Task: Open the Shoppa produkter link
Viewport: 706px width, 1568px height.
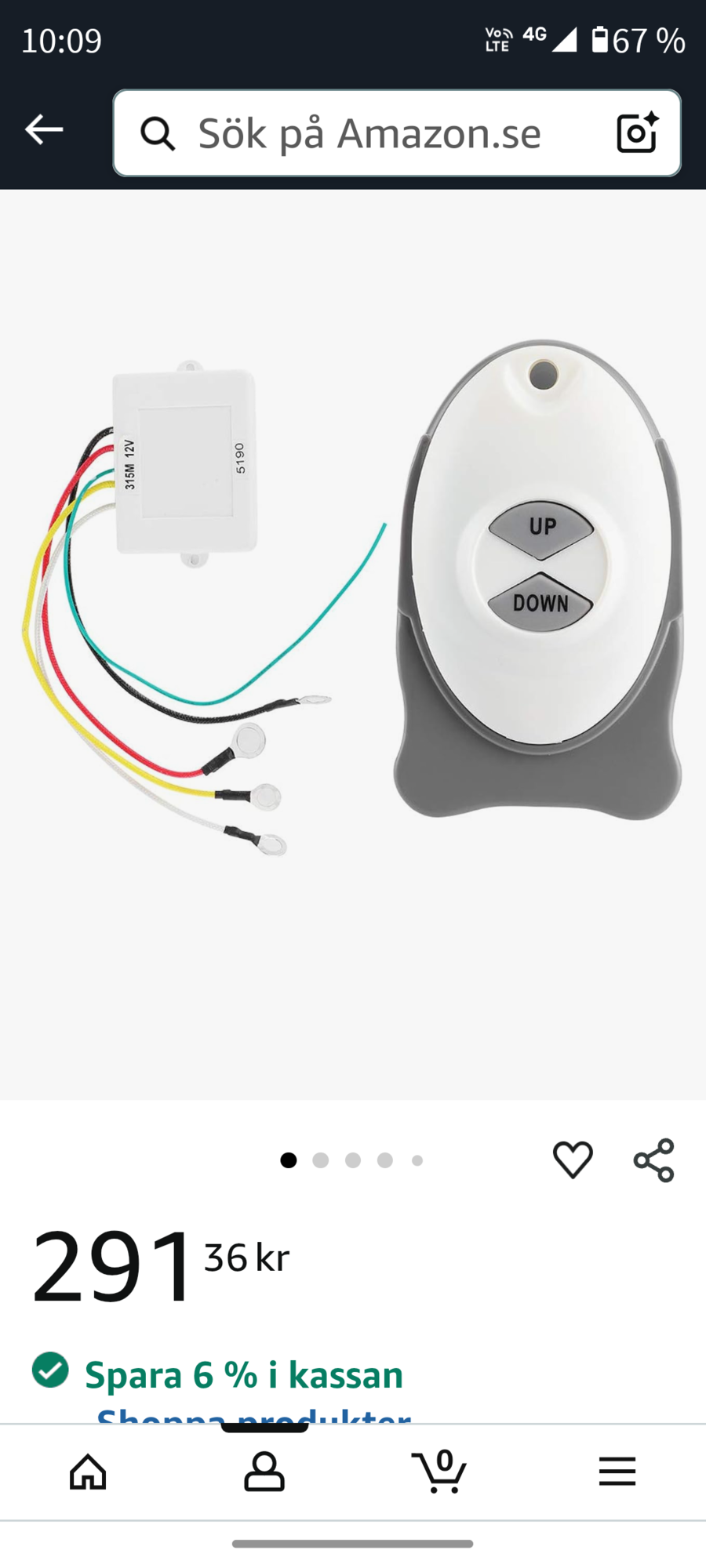Action: (253, 1415)
